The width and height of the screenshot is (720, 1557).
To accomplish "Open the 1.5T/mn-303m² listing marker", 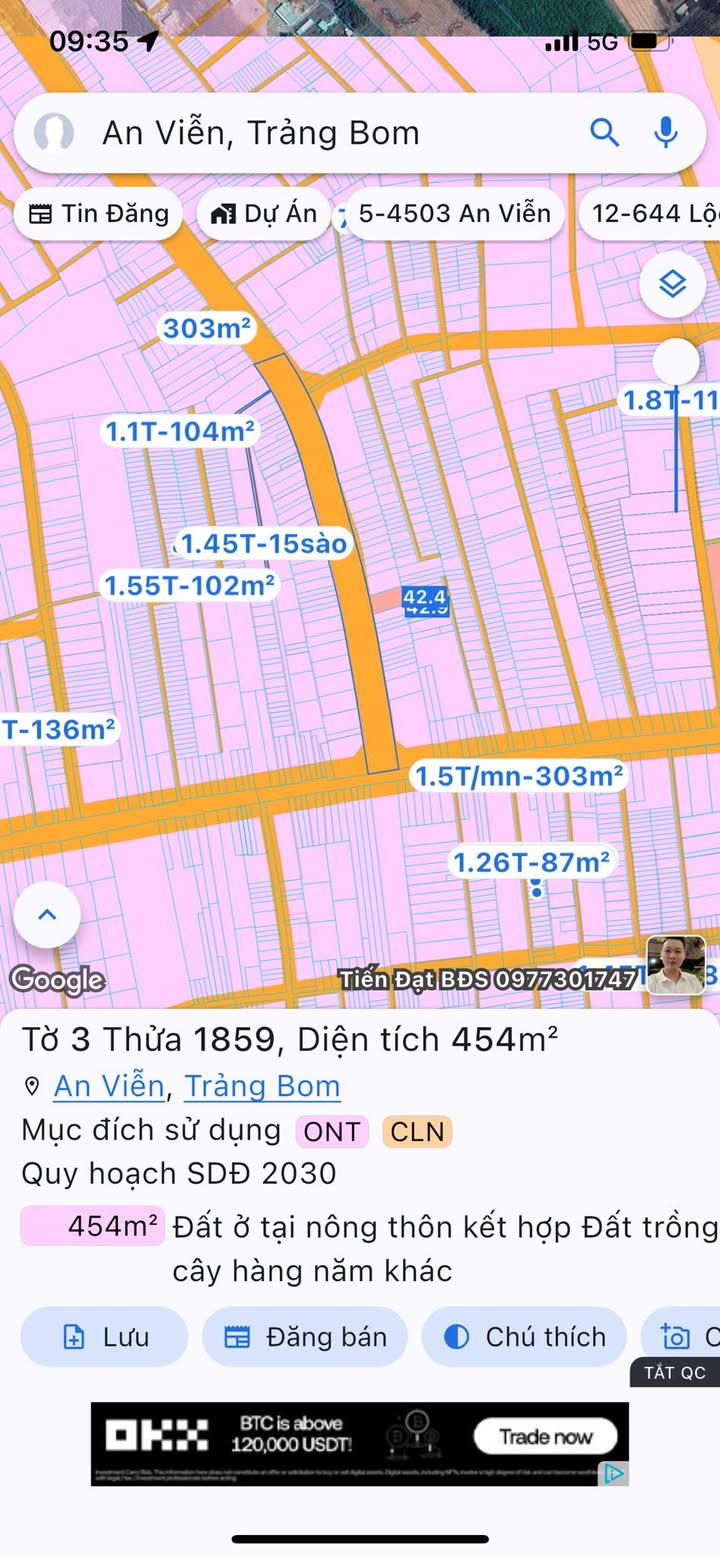I will tap(519, 776).
